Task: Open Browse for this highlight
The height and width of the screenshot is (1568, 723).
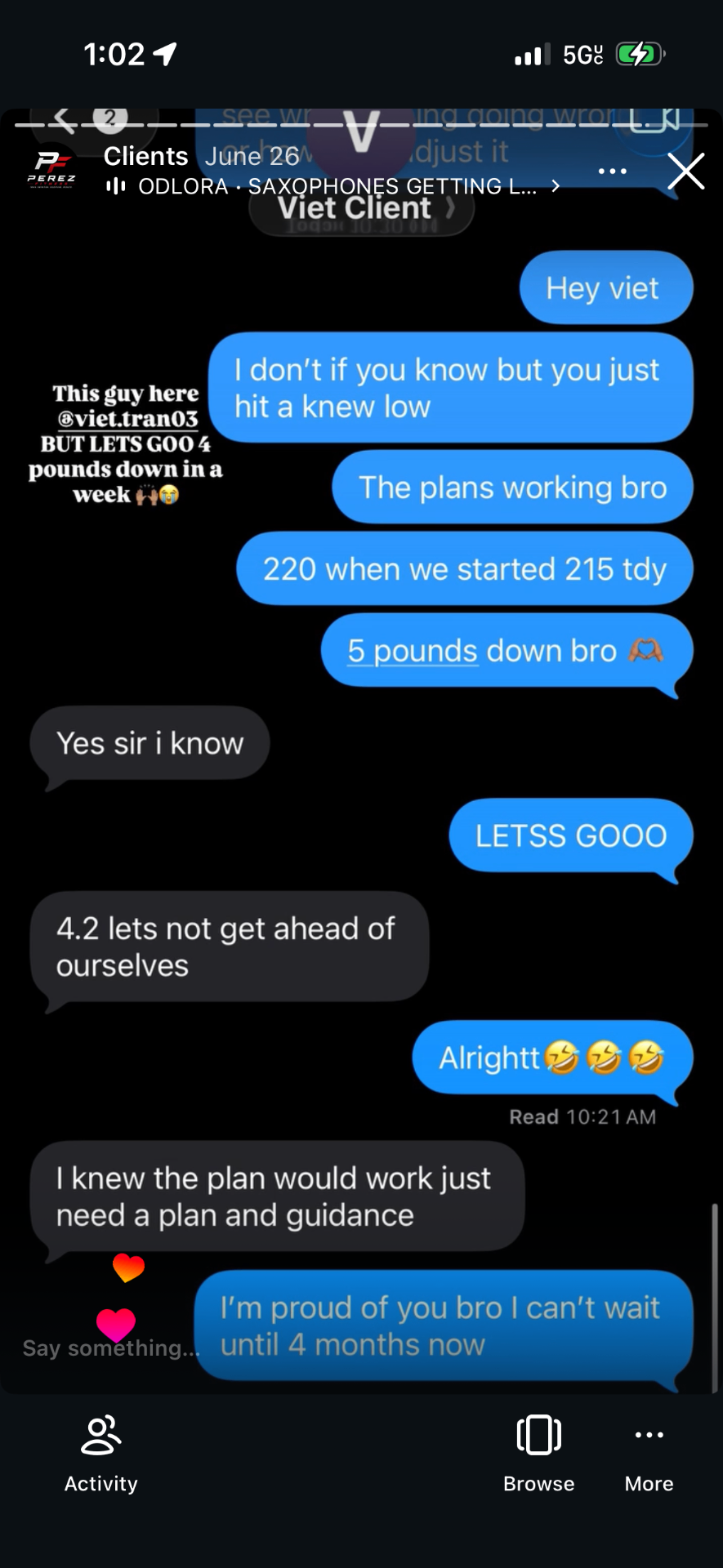Action: 538,1454
